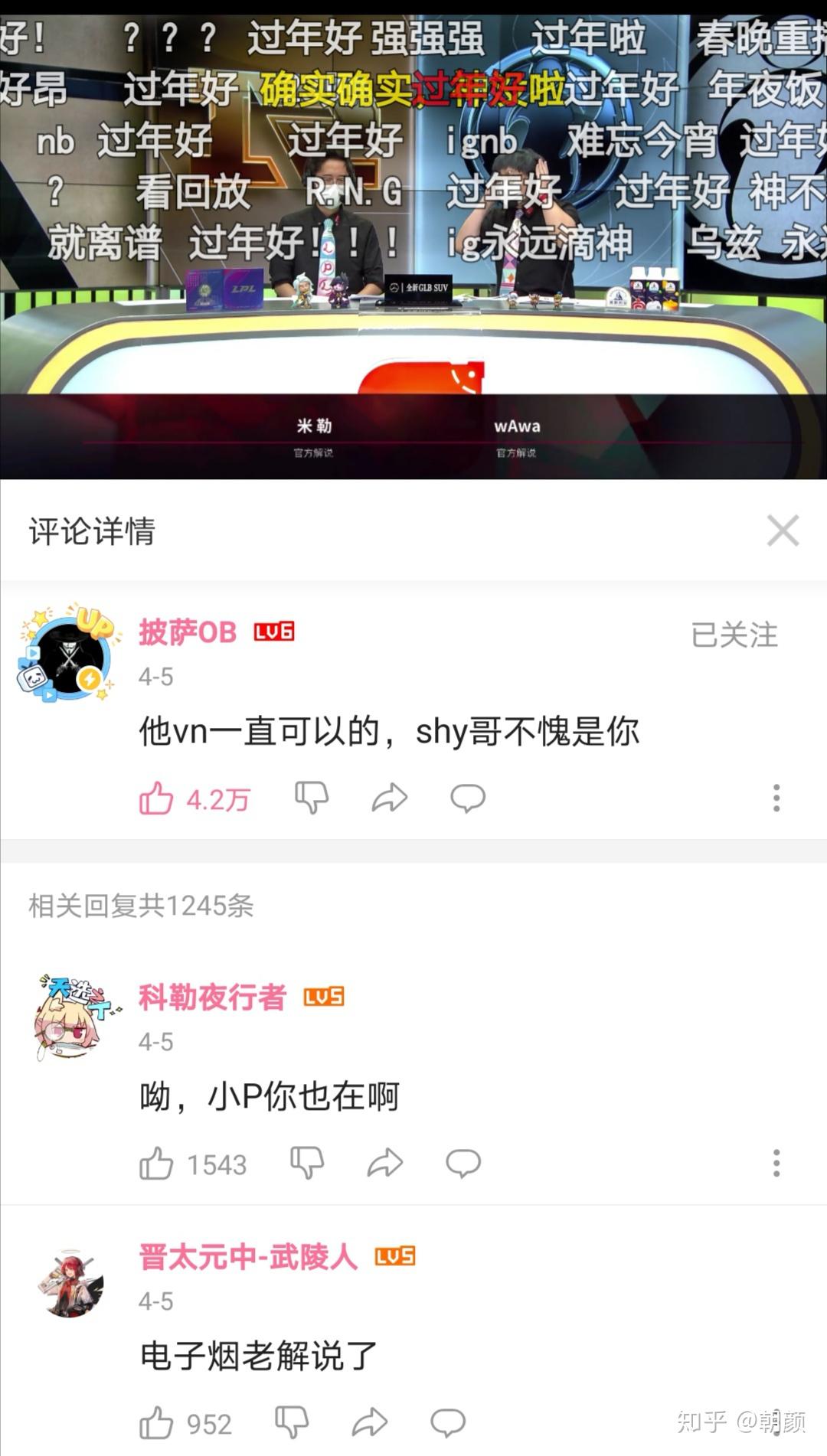The height and width of the screenshot is (1456, 827).
Task: Share 晋太元中-武陵人's reply
Action: pos(370,1422)
